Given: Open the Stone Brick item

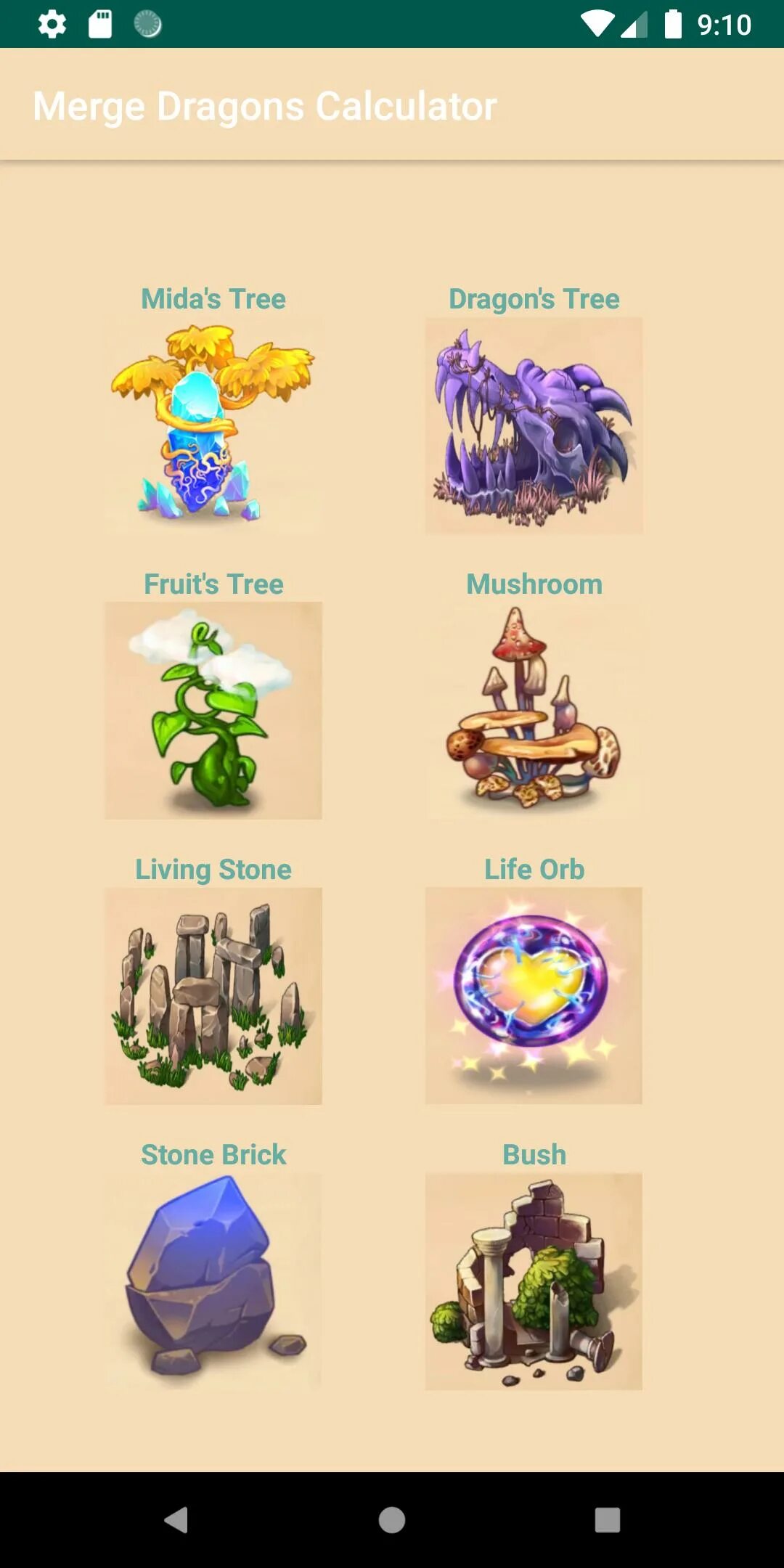Looking at the screenshot, I should pyautogui.click(x=213, y=1281).
